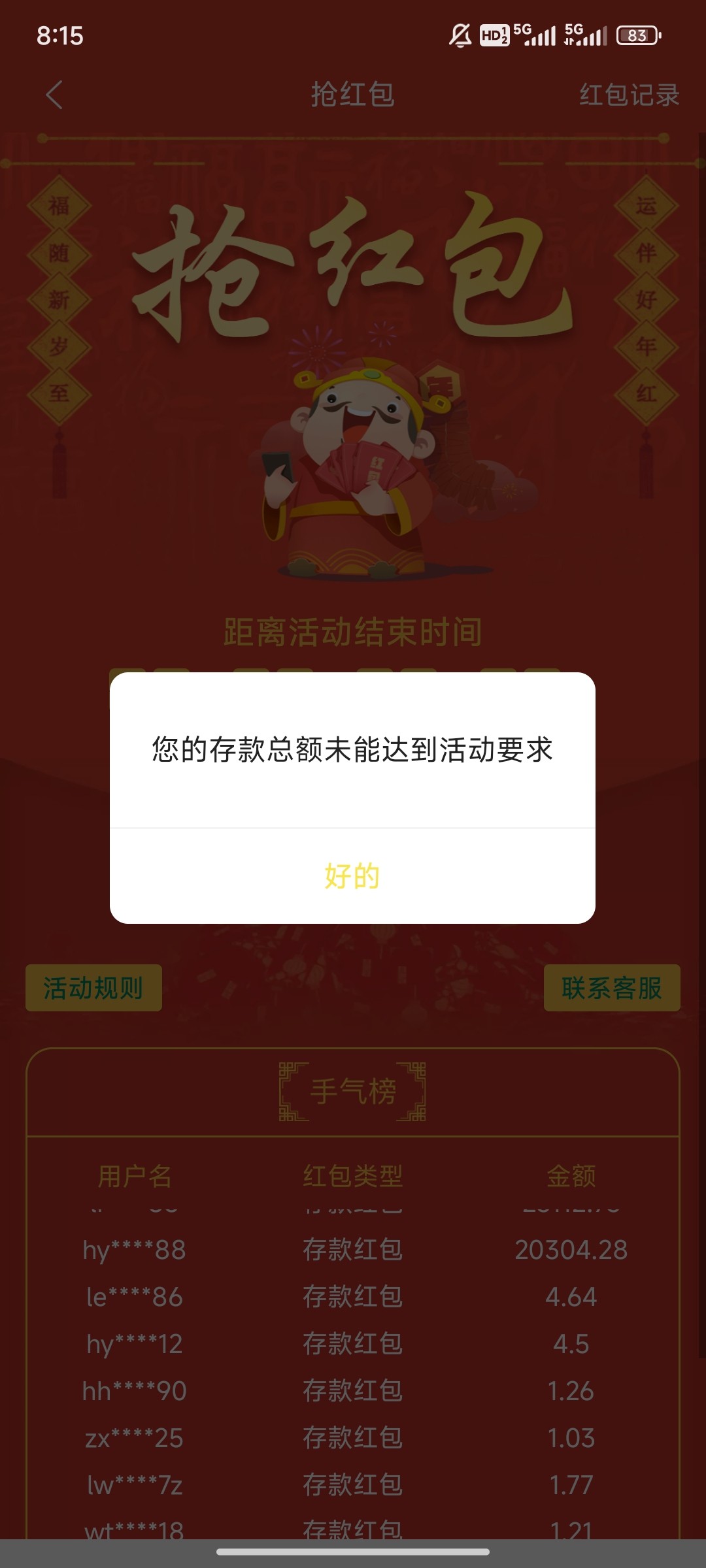Open 红包记录 in the top bar
This screenshot has width=706, height=1568.
pos(629,95)
